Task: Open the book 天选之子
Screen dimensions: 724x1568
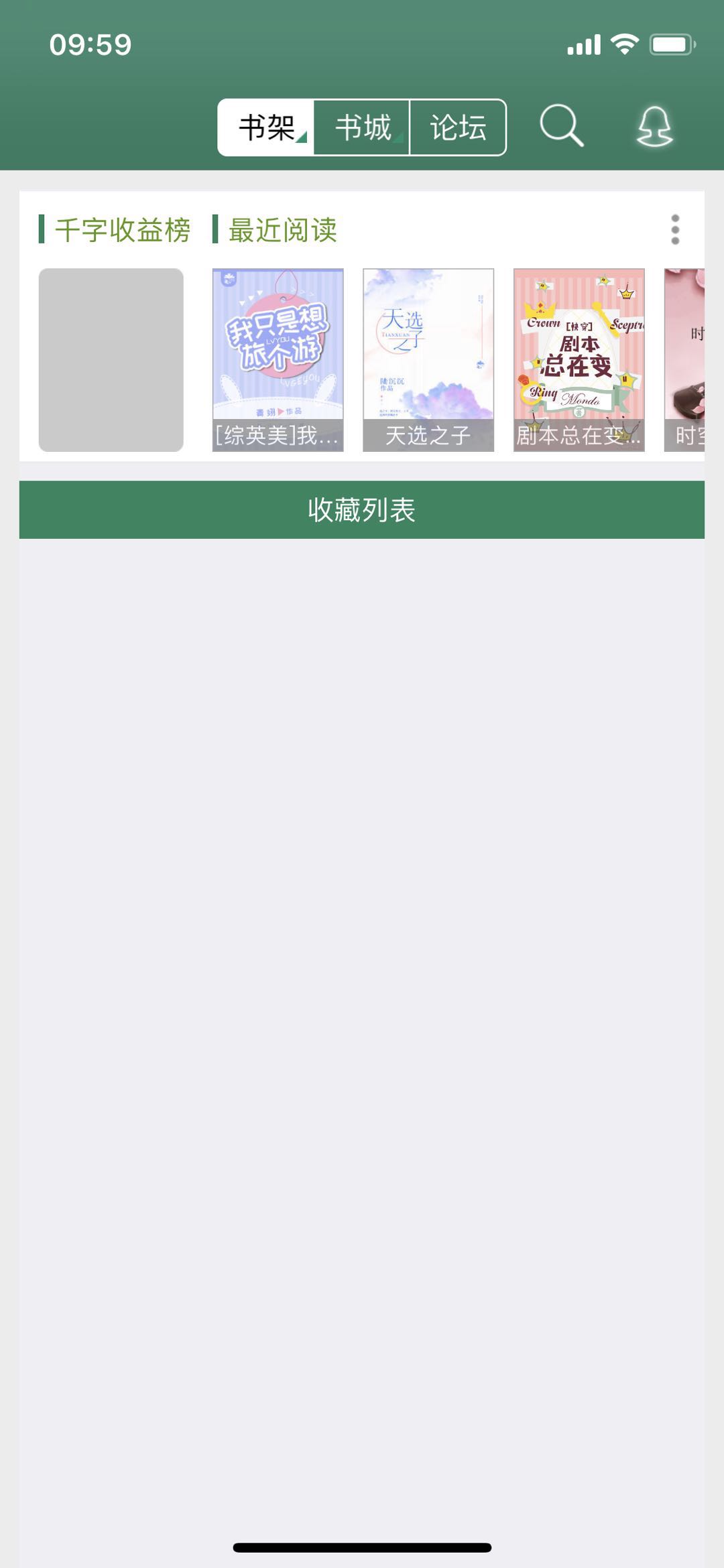Action: click(x=428, y=360)
